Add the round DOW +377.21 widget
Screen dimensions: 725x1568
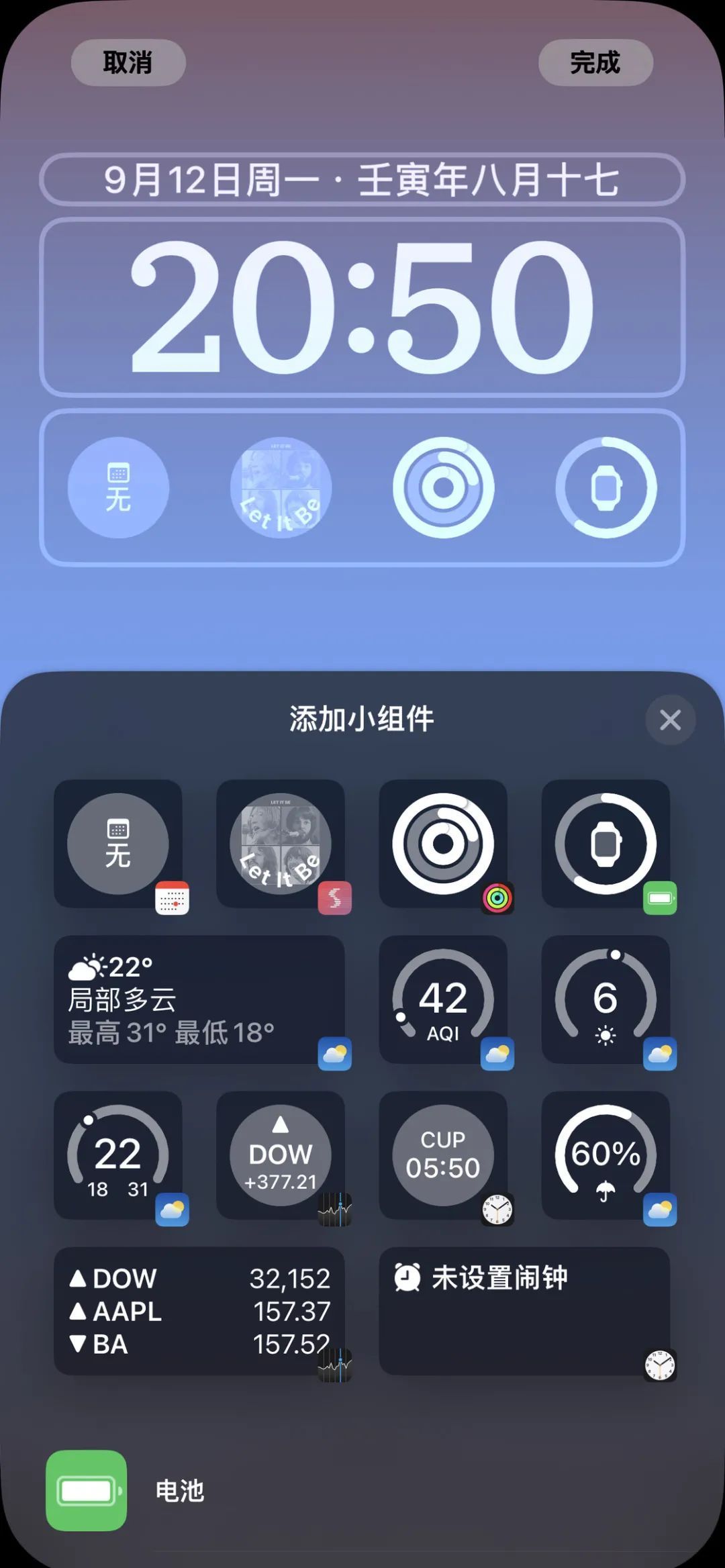281,1155
